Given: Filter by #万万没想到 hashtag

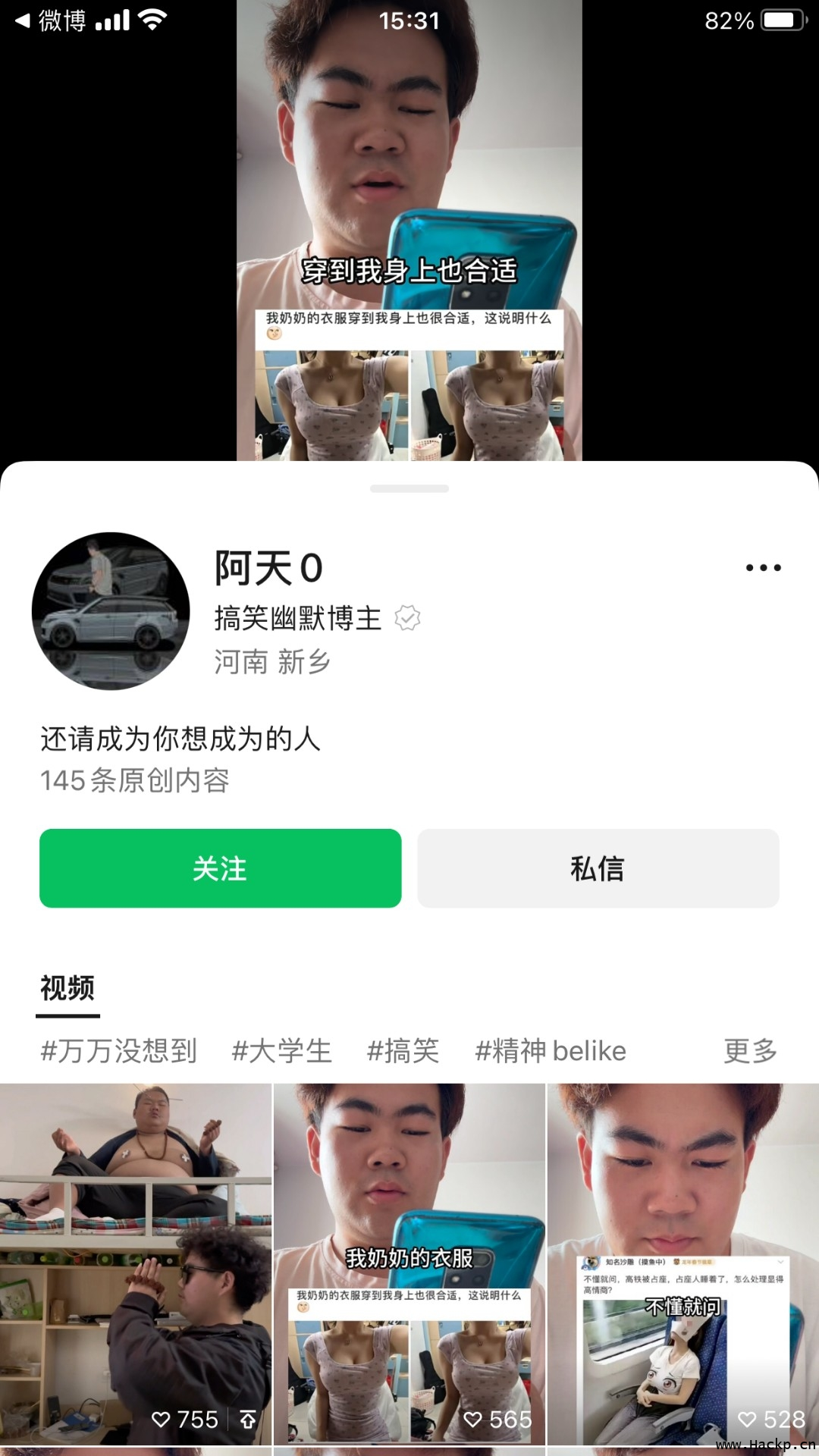Looking at the screenshot, I should coord(119,1051).
